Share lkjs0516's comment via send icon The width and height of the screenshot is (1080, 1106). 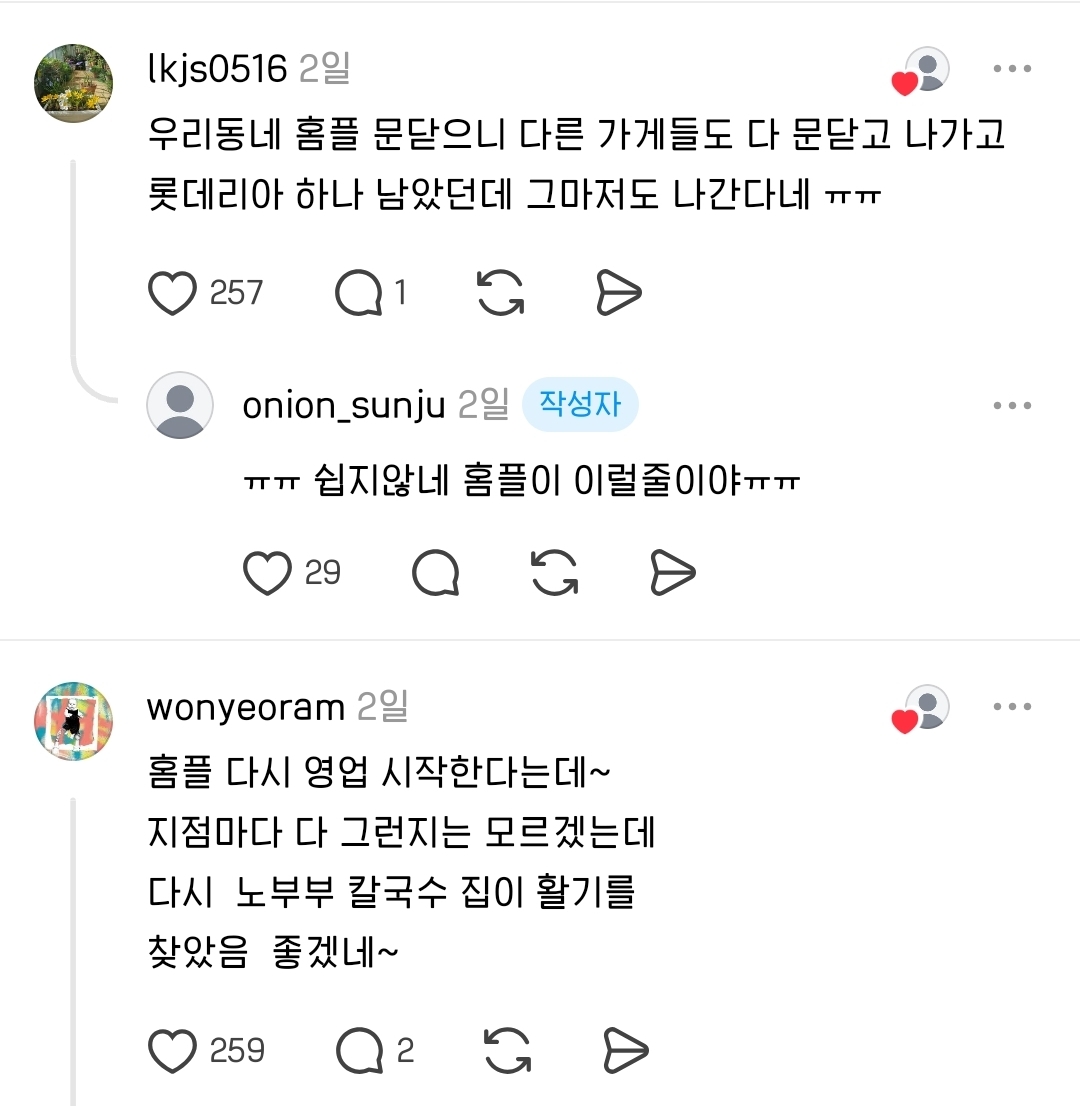coord(619,293)
